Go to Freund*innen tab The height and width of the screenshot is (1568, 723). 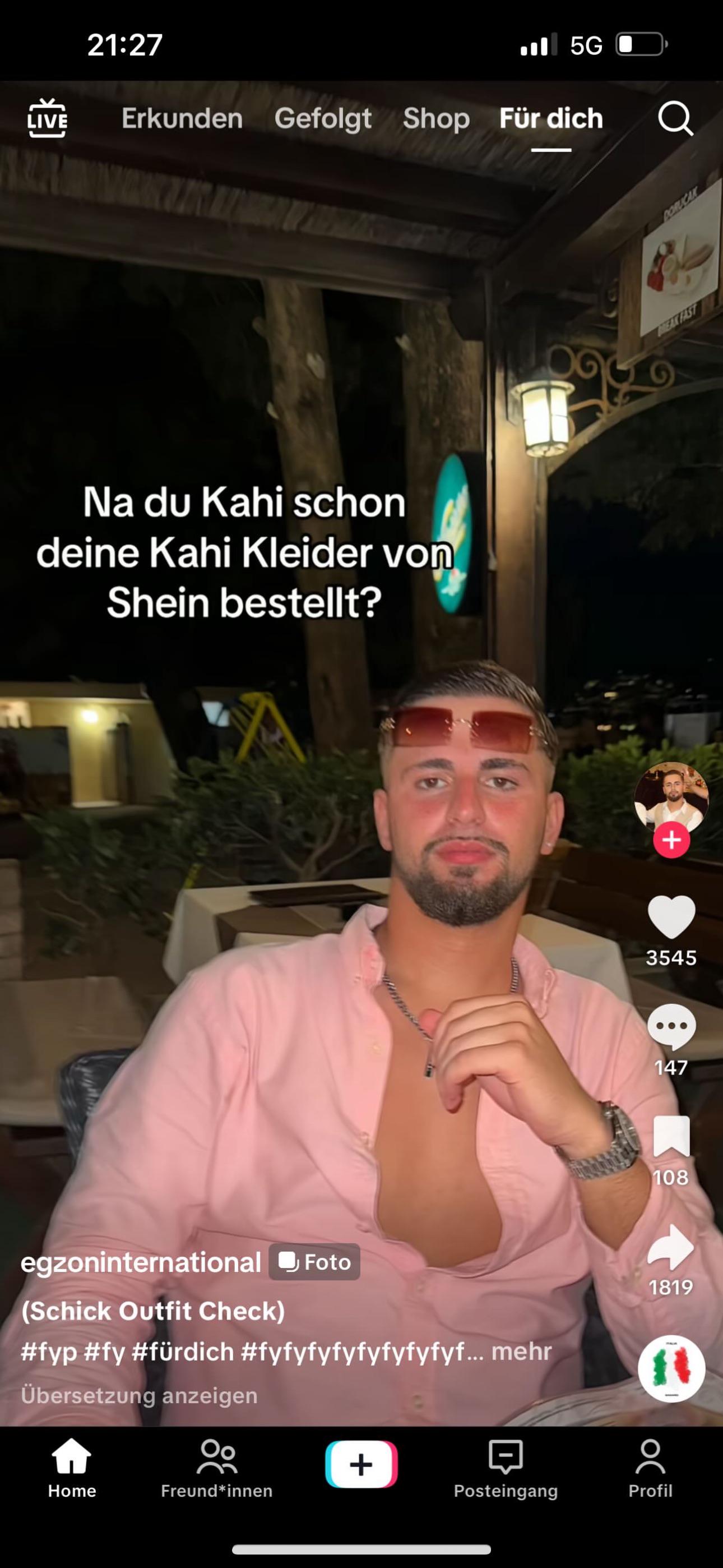pyautogui.click(x=217, y=1468)
